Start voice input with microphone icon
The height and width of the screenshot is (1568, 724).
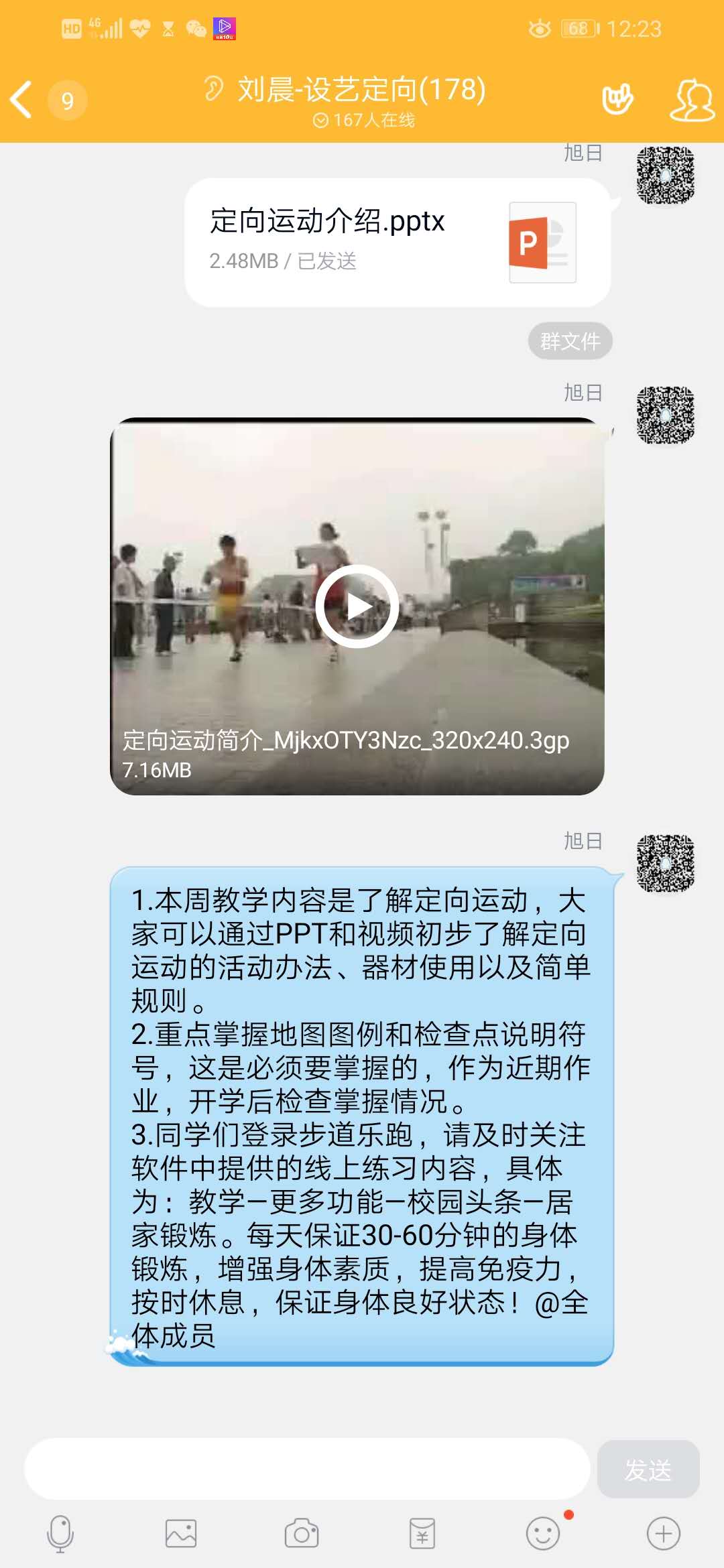point(60,1533)
